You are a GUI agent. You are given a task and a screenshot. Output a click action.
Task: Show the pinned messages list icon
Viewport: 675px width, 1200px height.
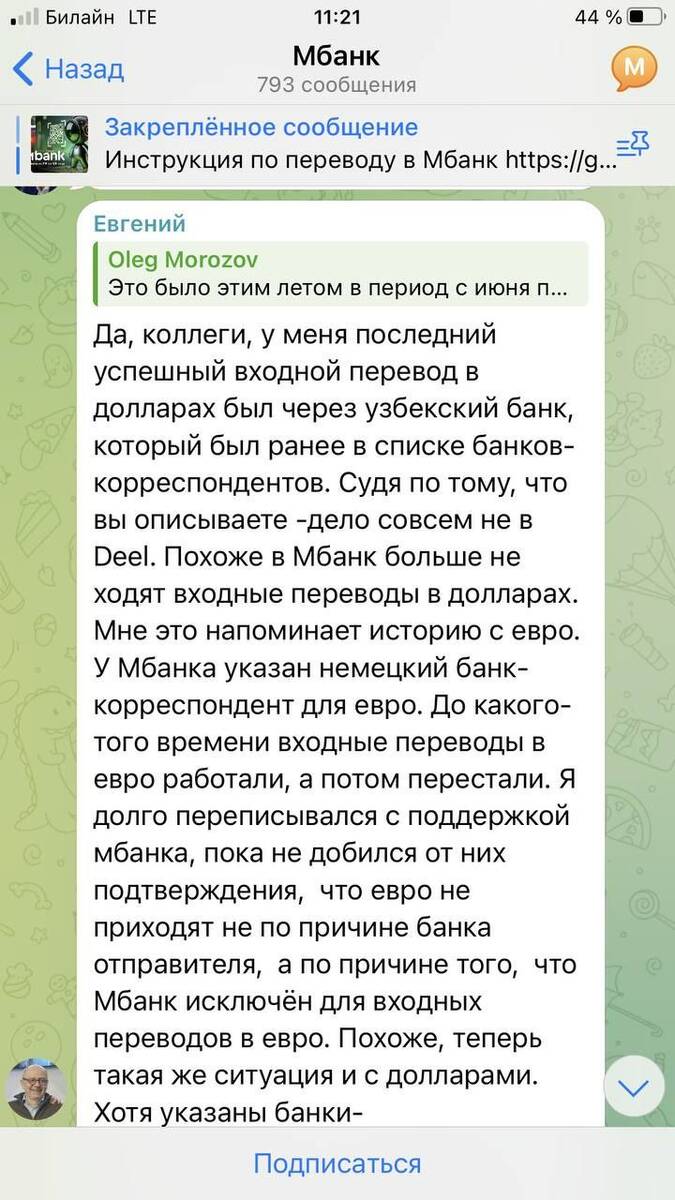click(632, 145)
